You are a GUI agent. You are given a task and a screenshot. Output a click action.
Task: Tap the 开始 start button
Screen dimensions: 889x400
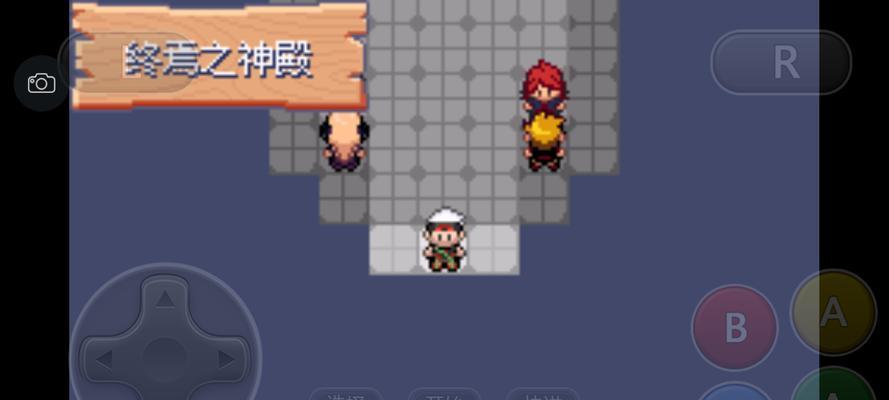[444, 395]
